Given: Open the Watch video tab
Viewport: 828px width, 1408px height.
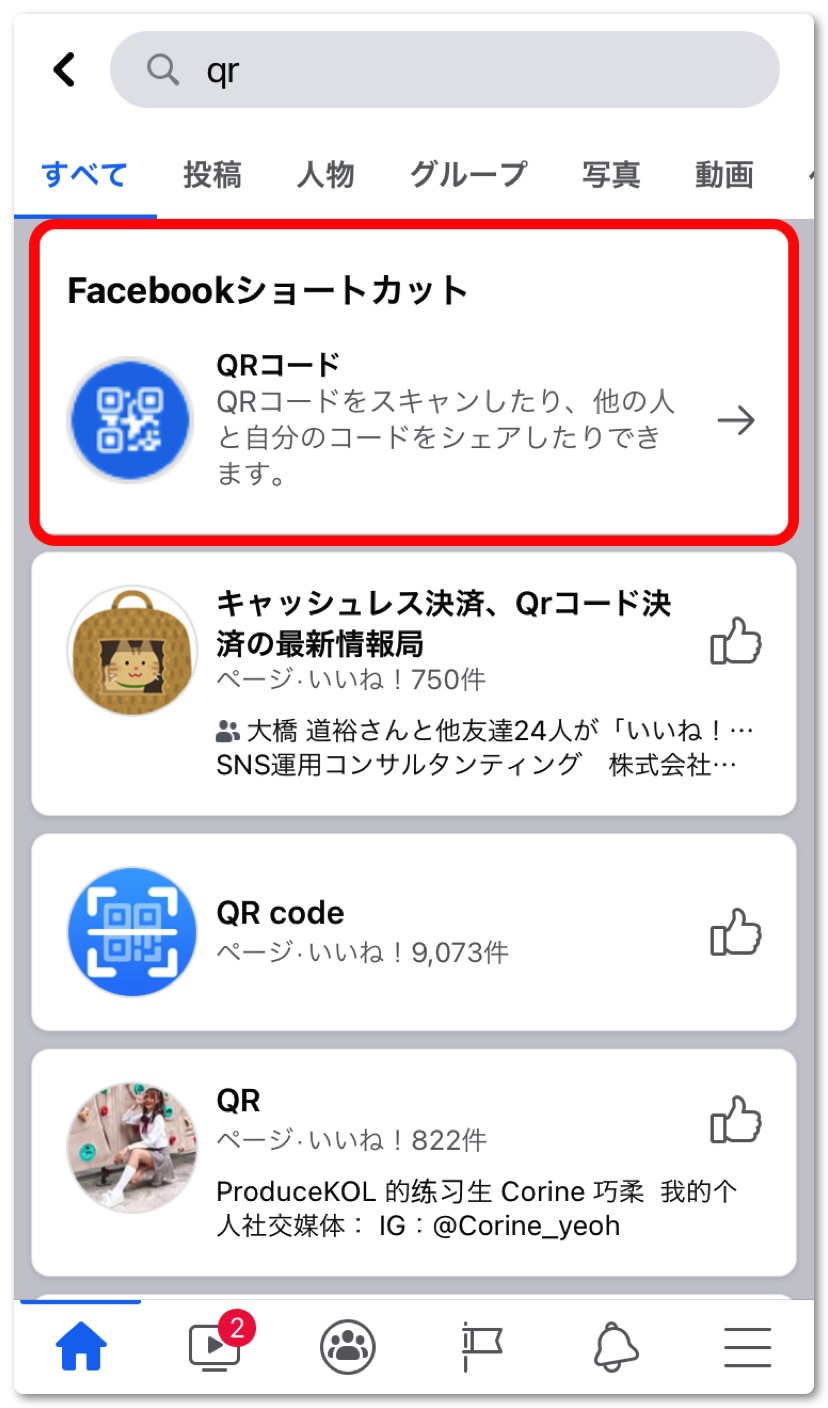Looking at the screenshot, I should [215, 1347].
